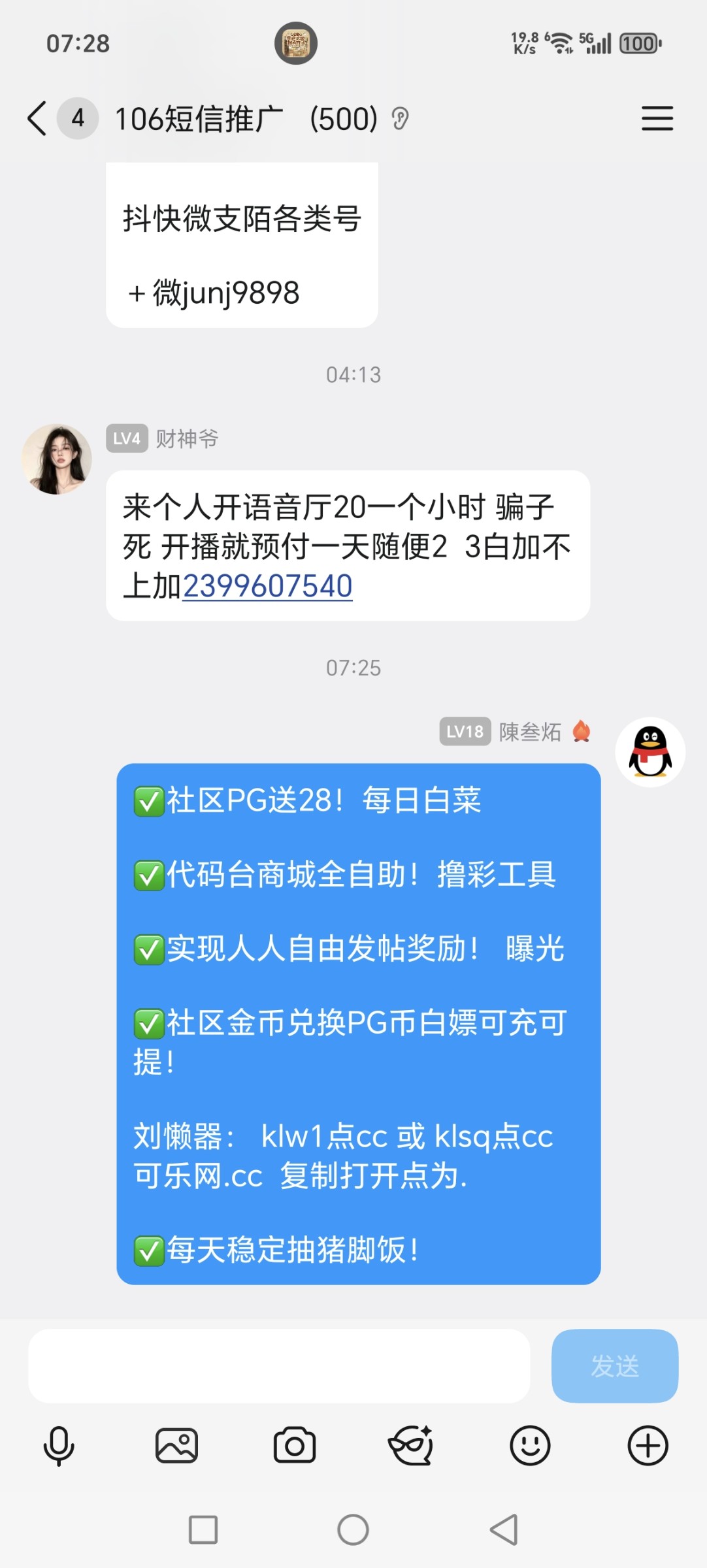The width and height of the screenshot is (707, 1568).
Task: Tap the plus icon for more attachments
Action: pos(648,1445)
